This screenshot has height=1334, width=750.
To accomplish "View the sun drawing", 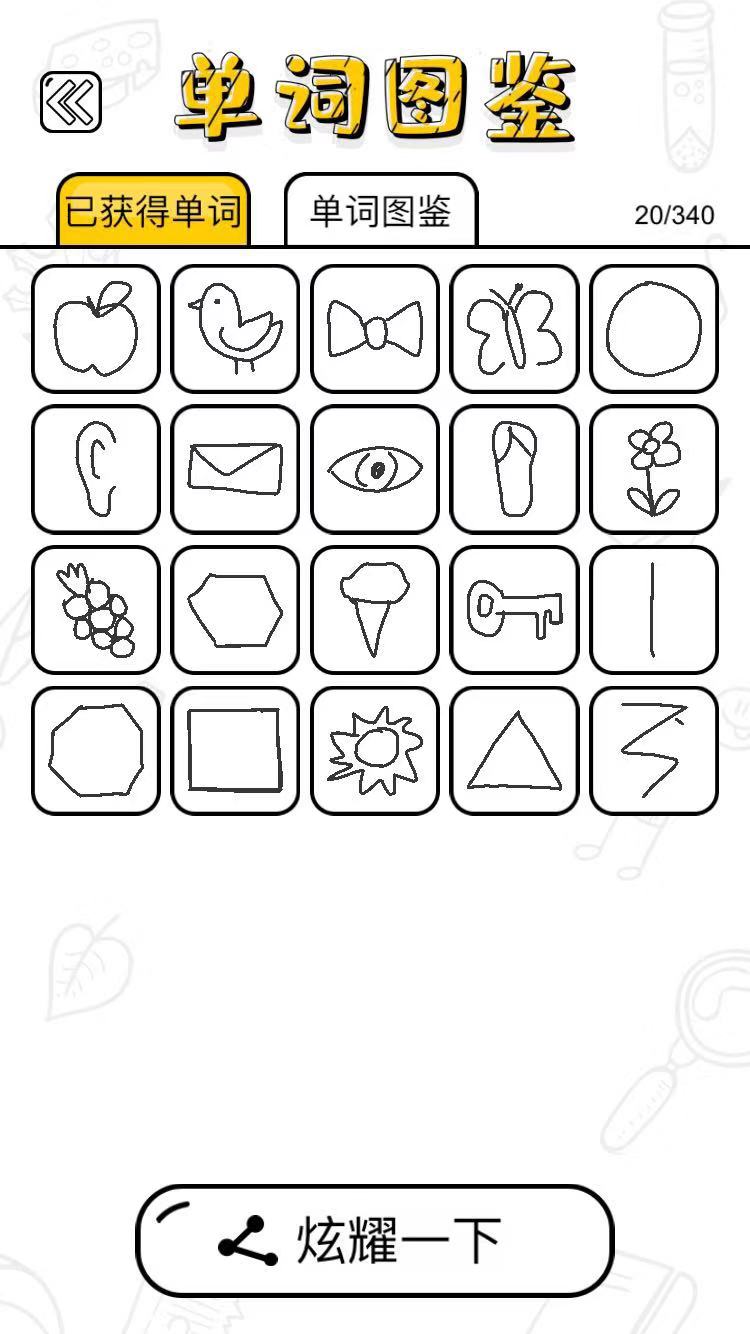I will pyautogui.click(x=375, y=751).
